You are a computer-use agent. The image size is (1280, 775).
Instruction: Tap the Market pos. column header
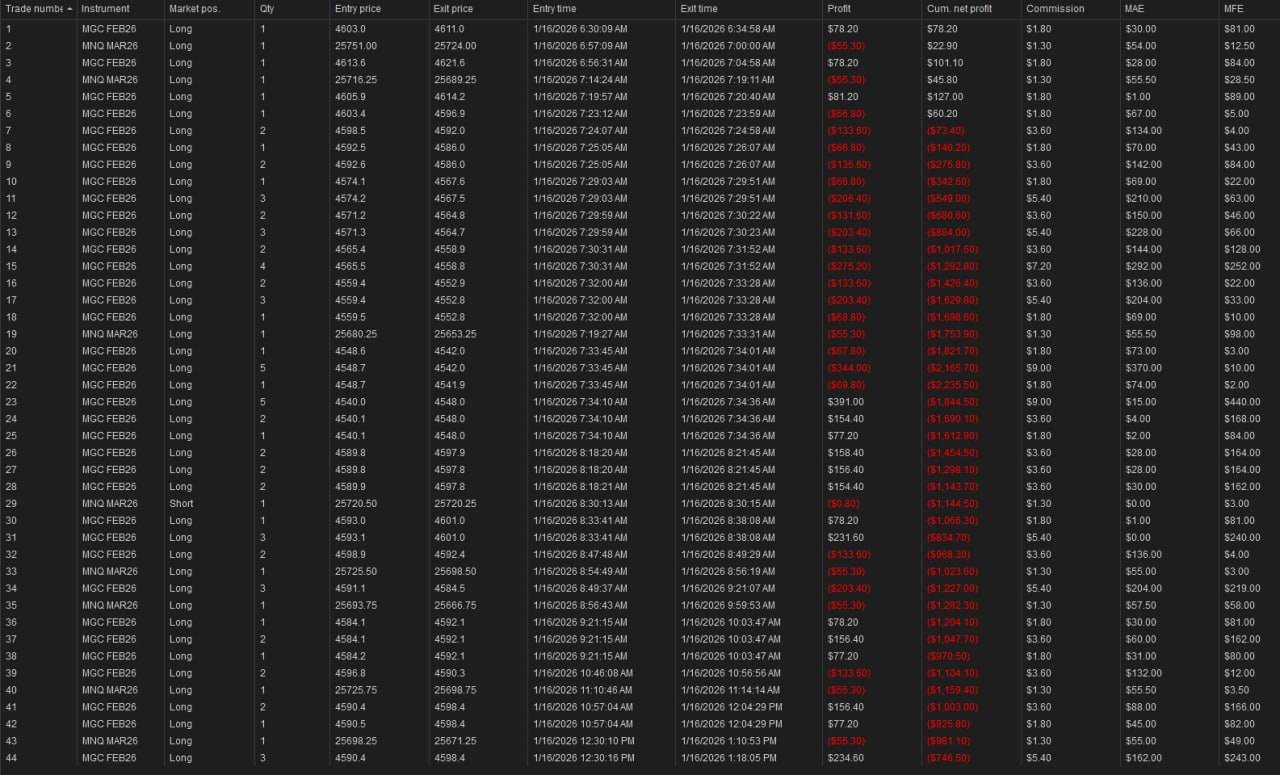(x=195, y=8)
